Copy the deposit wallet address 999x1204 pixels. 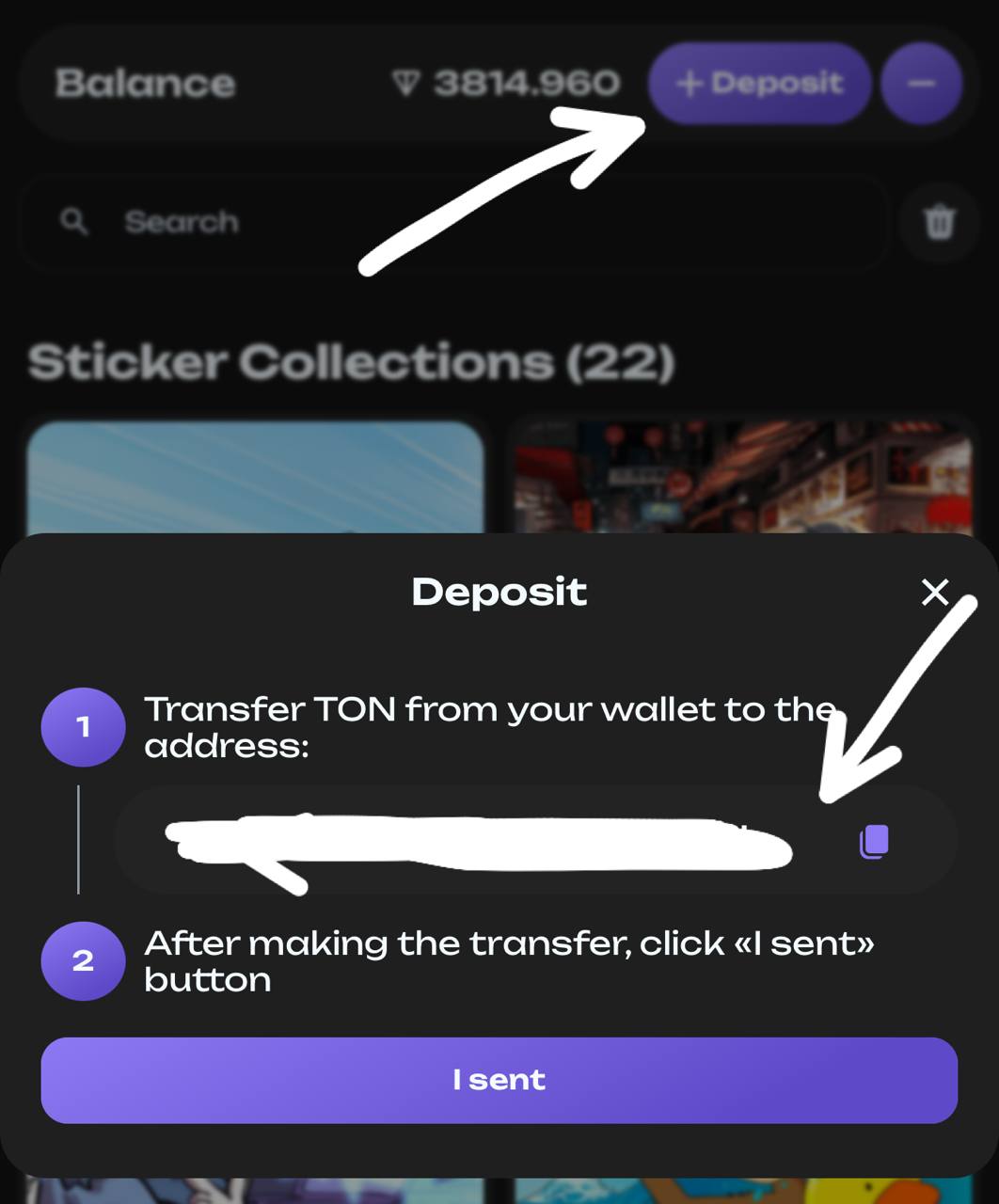pyautogui.click(x=874, y=841)
